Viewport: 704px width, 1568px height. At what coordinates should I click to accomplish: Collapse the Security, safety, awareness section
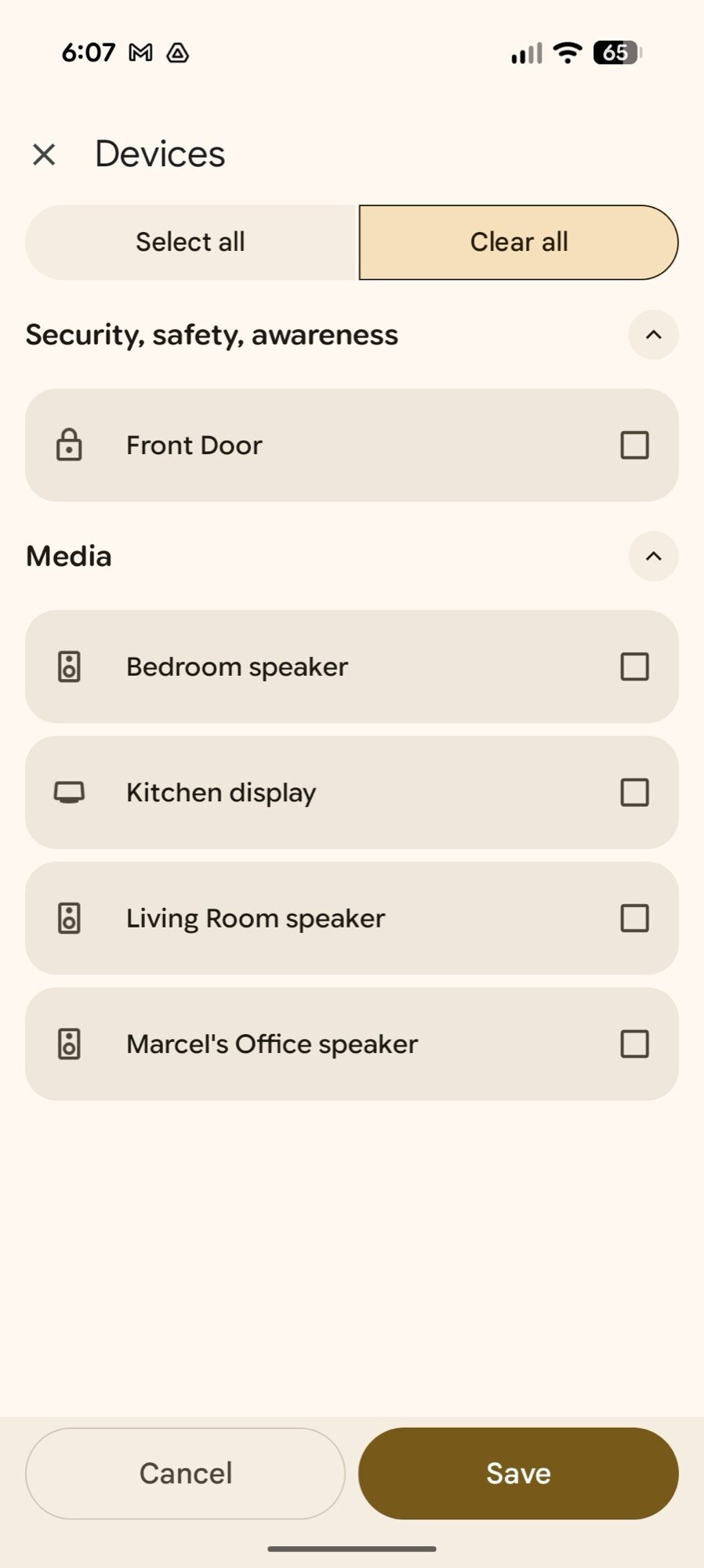pyautogui.click(x=652, y=335)
